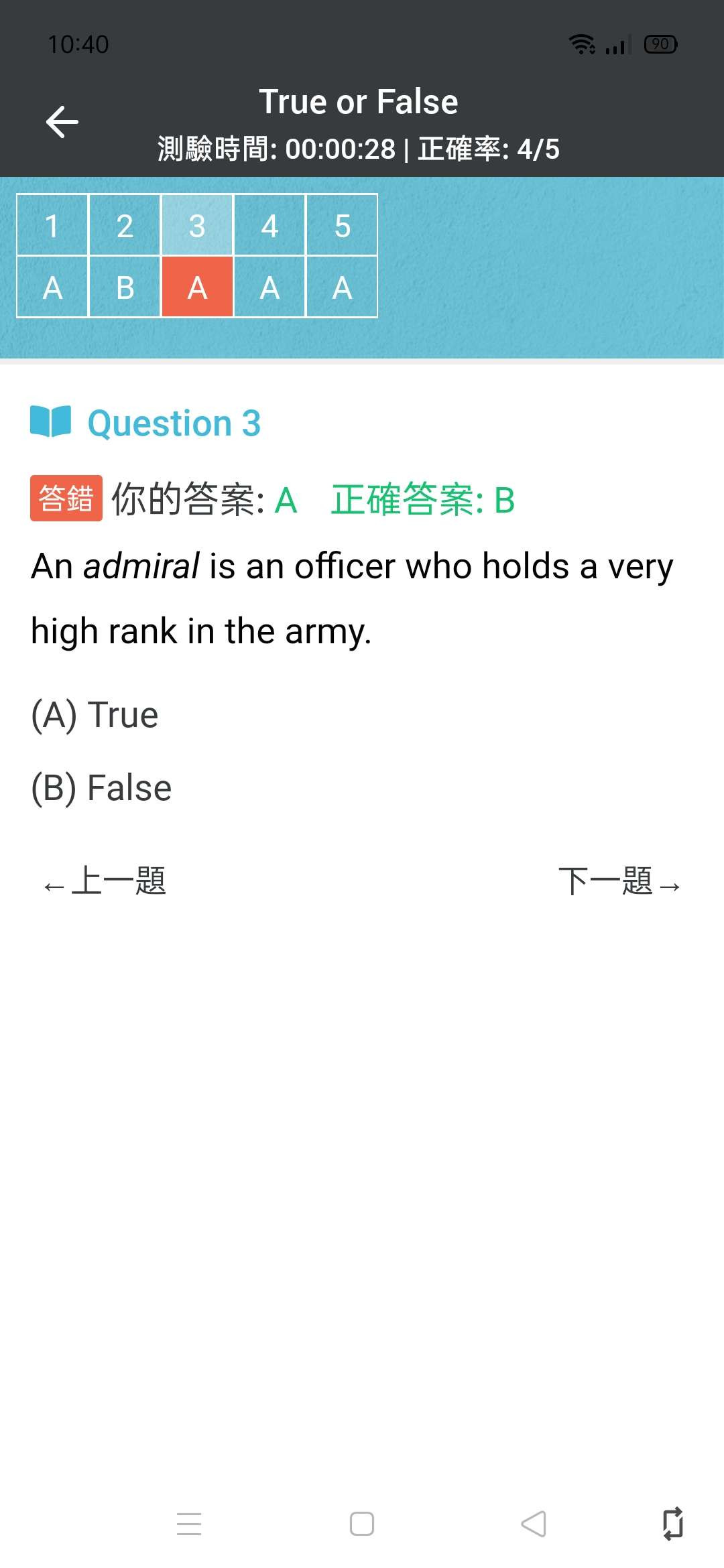Go to next question 下一題
The height and width of the screenshot is (1568, 724).
tap(619, 881)
